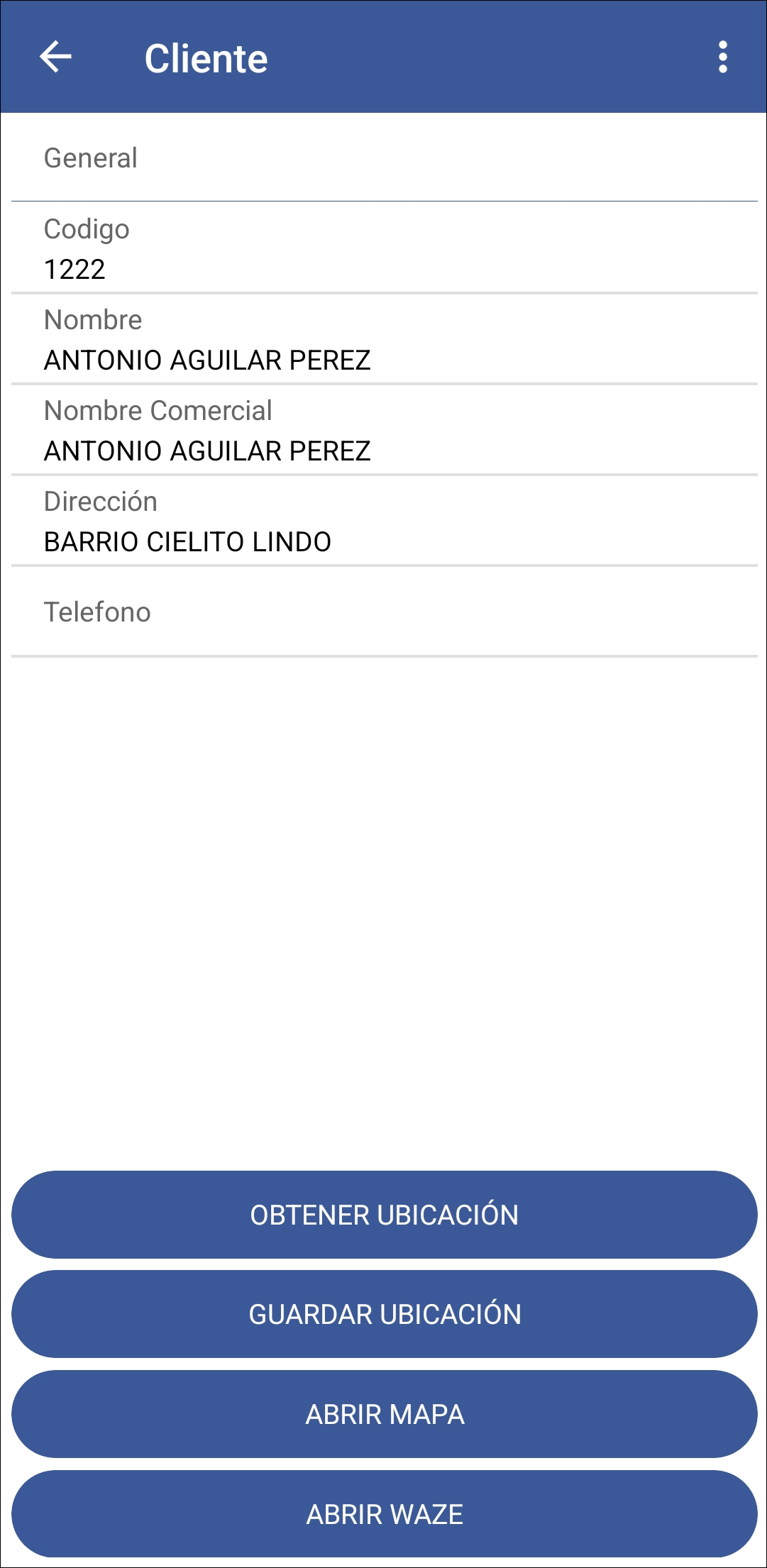Tap OBTENER UBICACIÓN button
Screen dimensions: 767x1568
[x=383, y=1215]
